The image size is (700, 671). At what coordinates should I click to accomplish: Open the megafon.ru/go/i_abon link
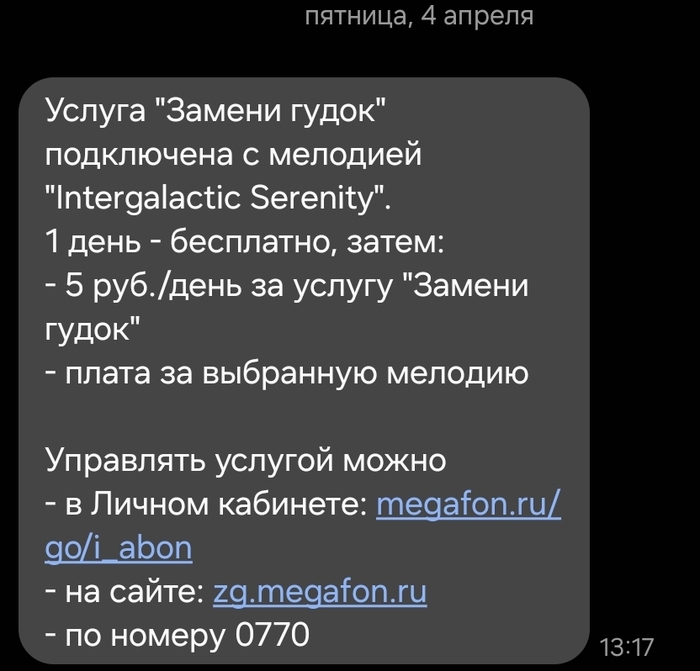coord(467,505)
